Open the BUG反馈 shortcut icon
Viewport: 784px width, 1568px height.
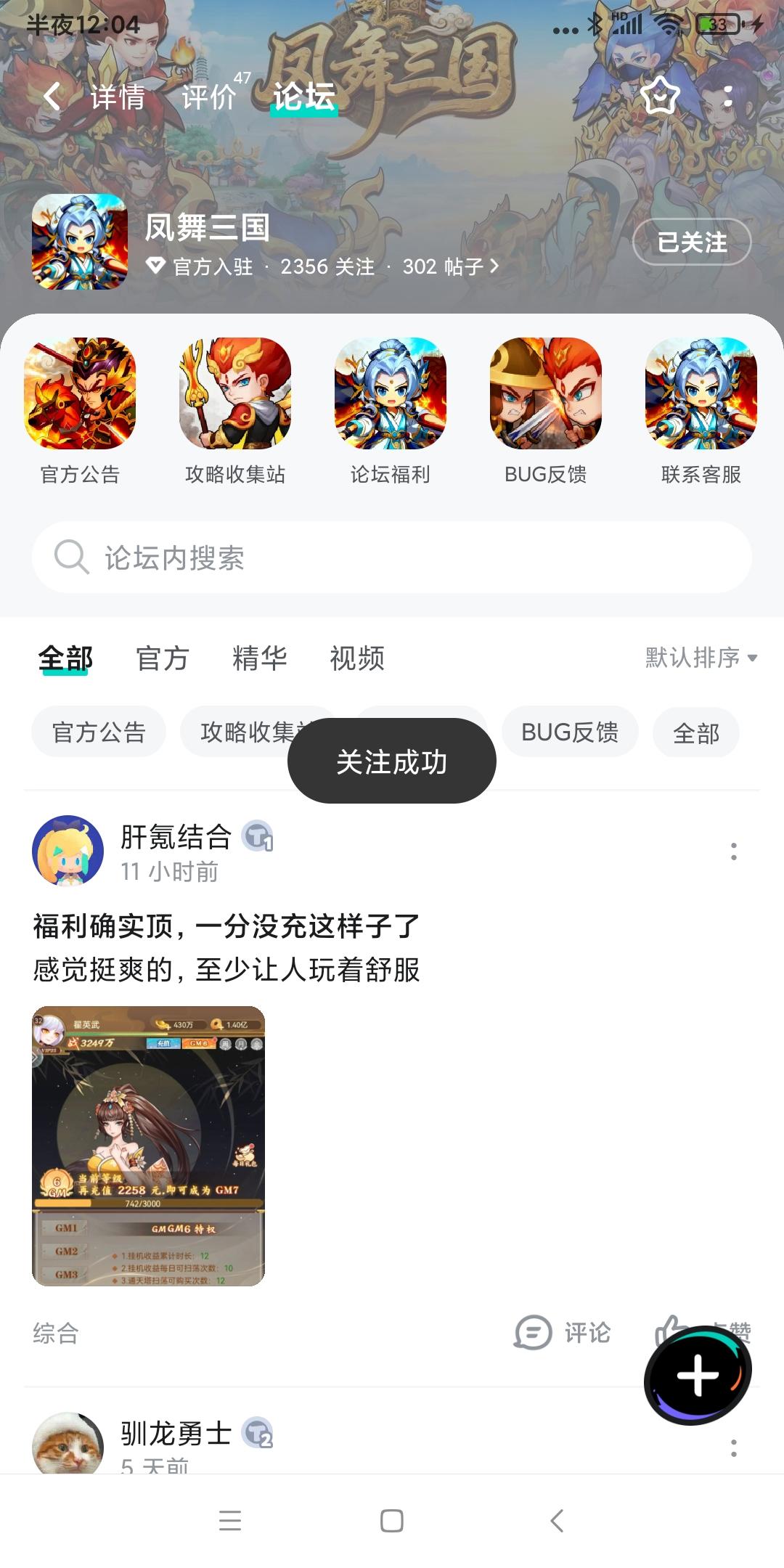click(547, 396)
